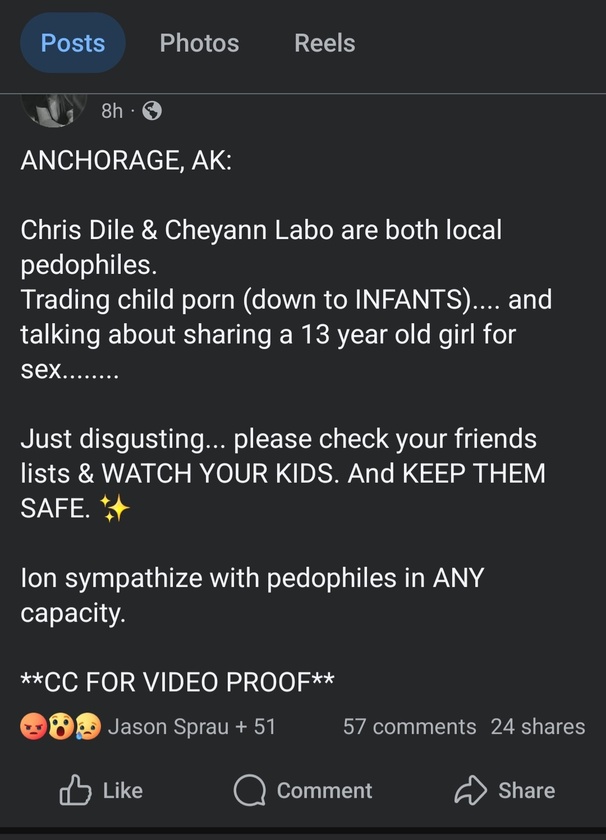Share this post

coord(504,790)
